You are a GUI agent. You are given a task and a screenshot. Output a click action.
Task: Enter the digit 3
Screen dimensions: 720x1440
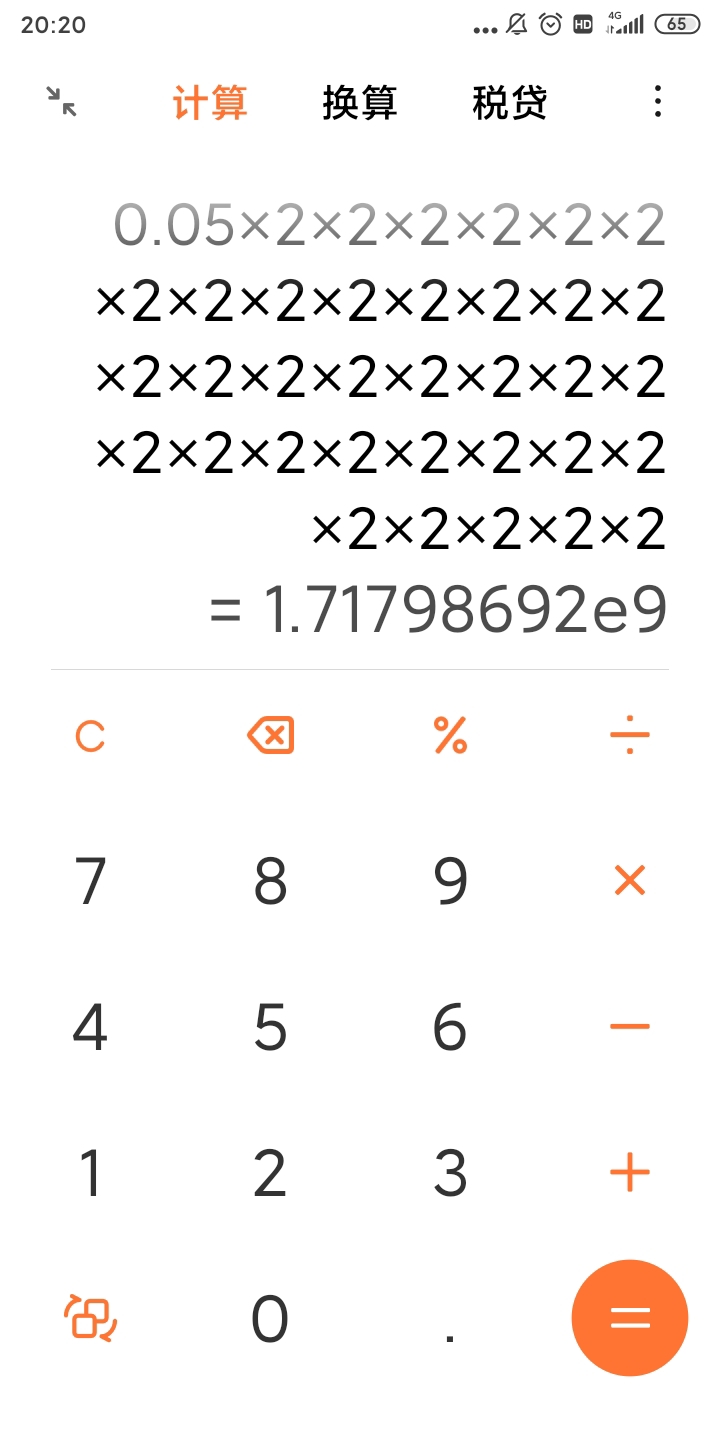(x=450, y=1173)
